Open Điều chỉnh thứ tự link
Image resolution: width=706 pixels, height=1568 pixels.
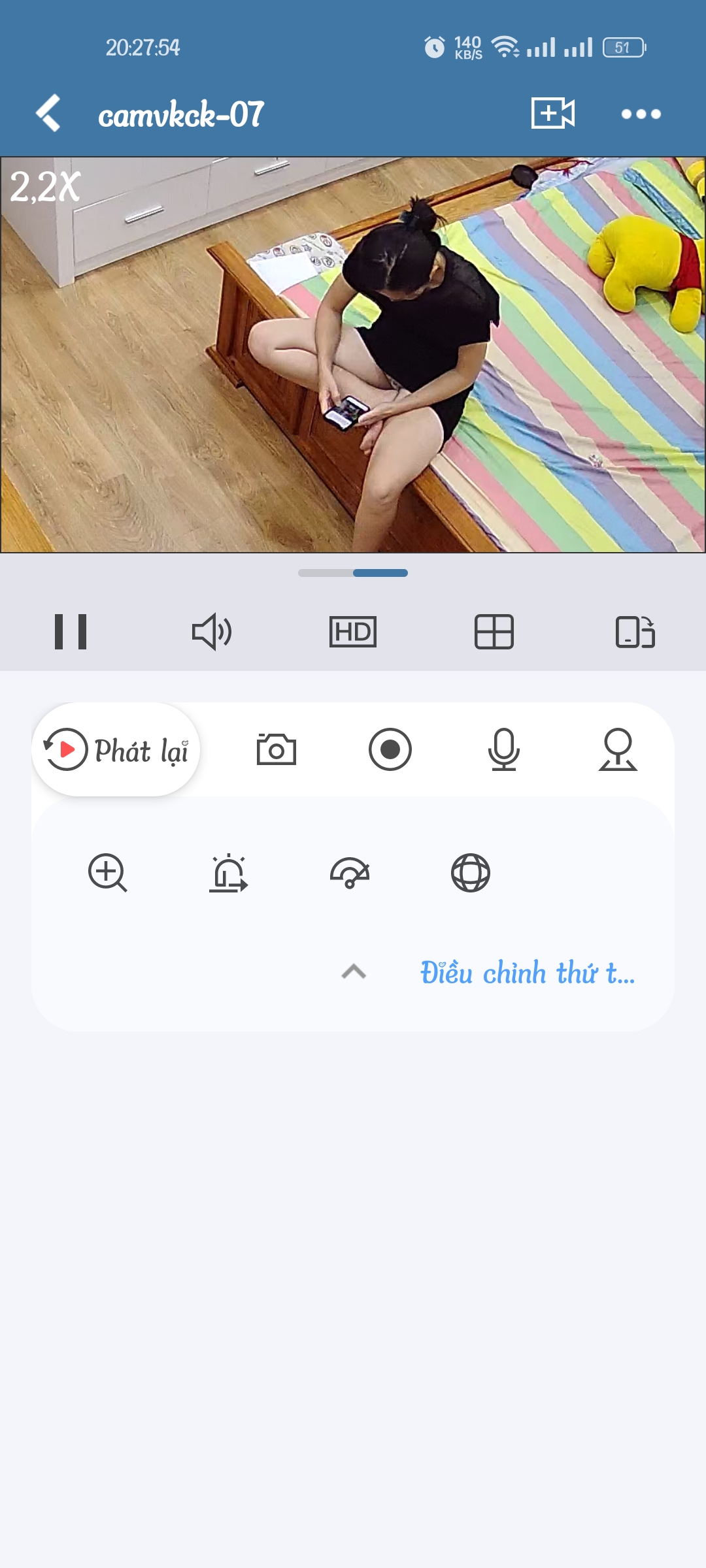528,973
